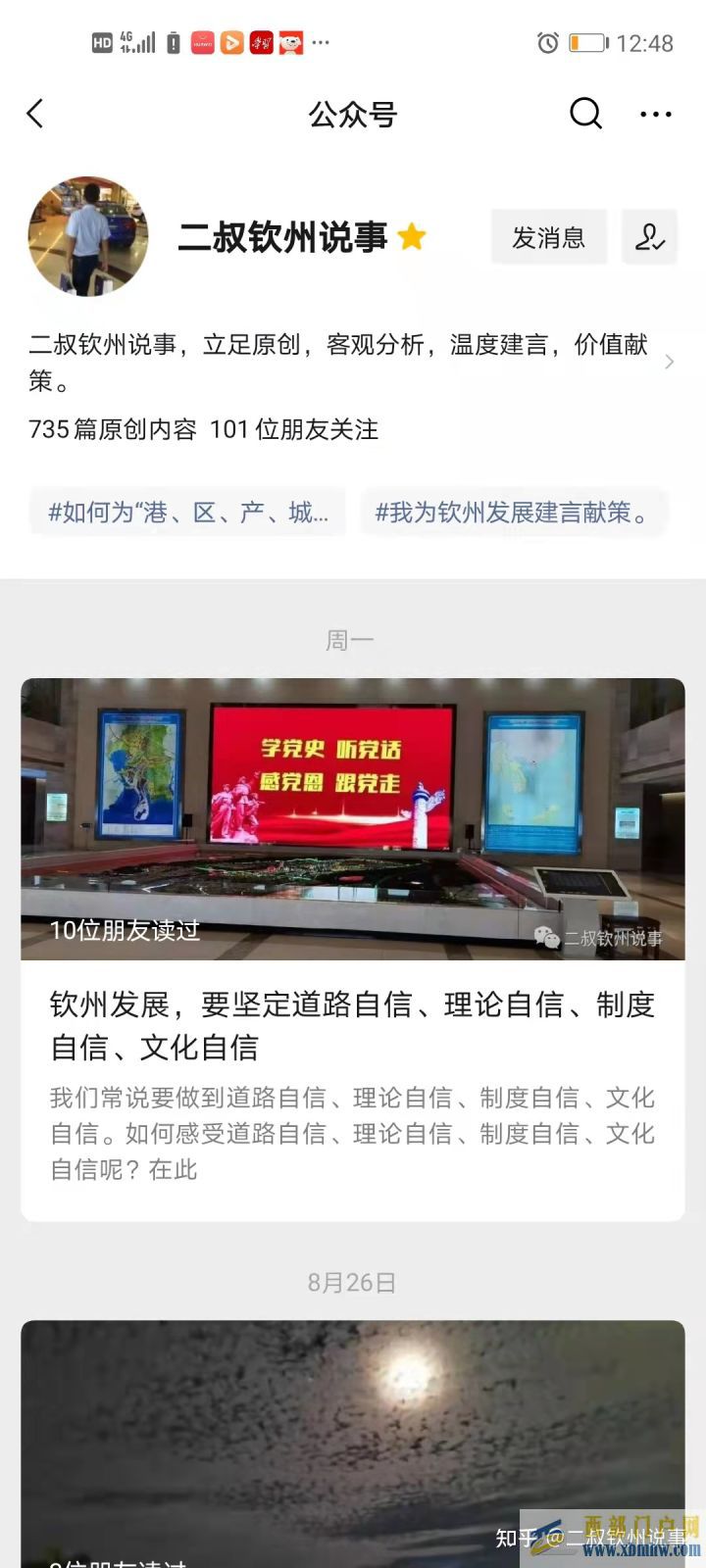Expand the account description with the chevron
The width and height of the screenshot is (706, 1568).
coord(670,362)
